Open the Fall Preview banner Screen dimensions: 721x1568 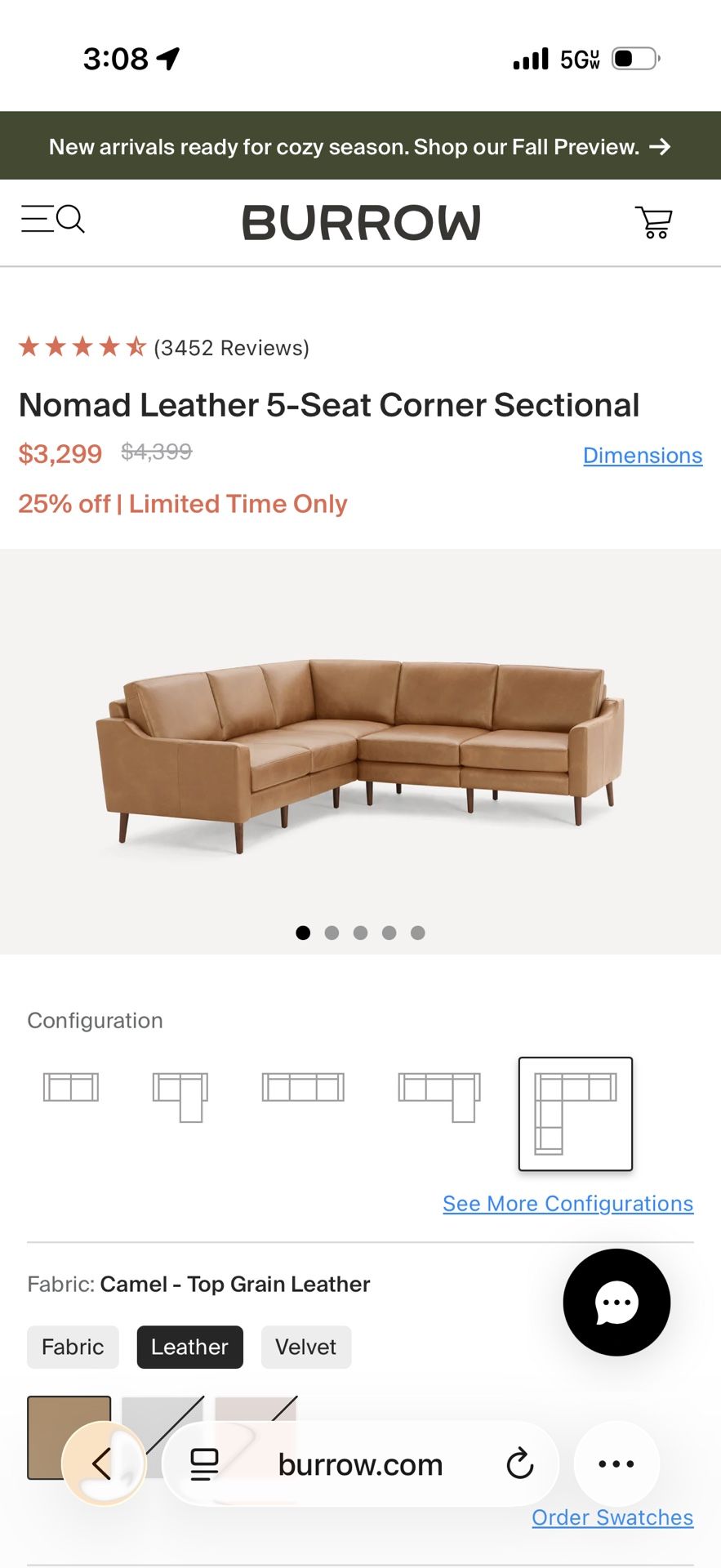360,147
